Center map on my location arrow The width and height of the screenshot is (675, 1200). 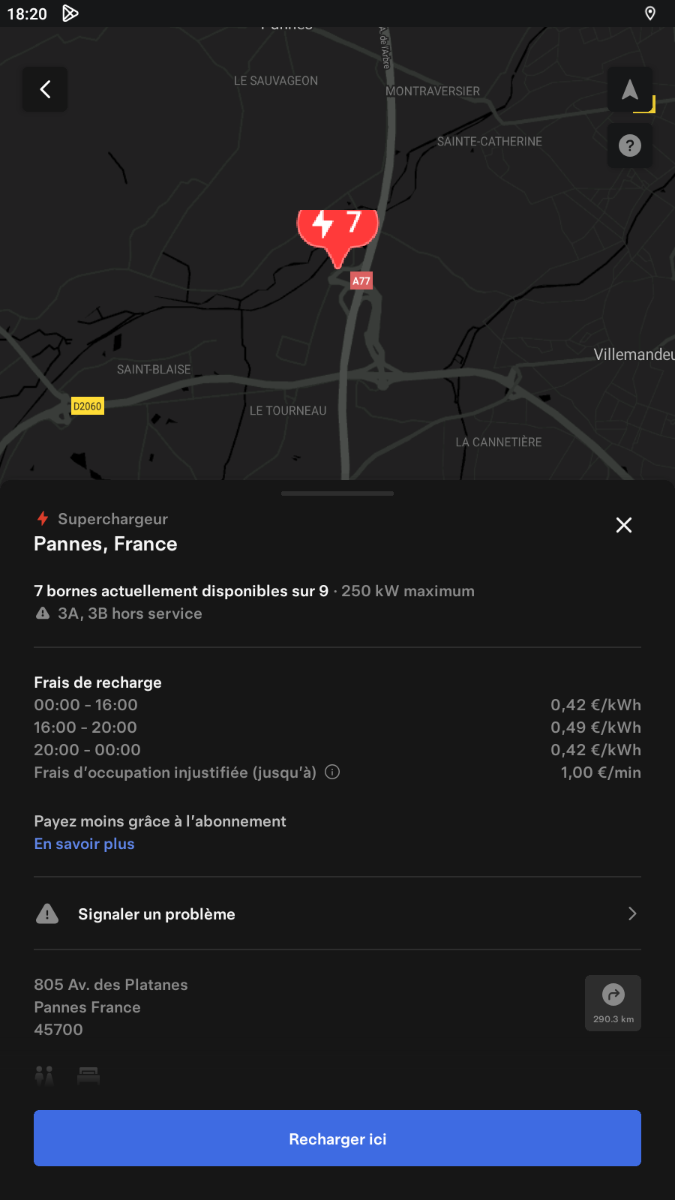[x=630, y=90]
